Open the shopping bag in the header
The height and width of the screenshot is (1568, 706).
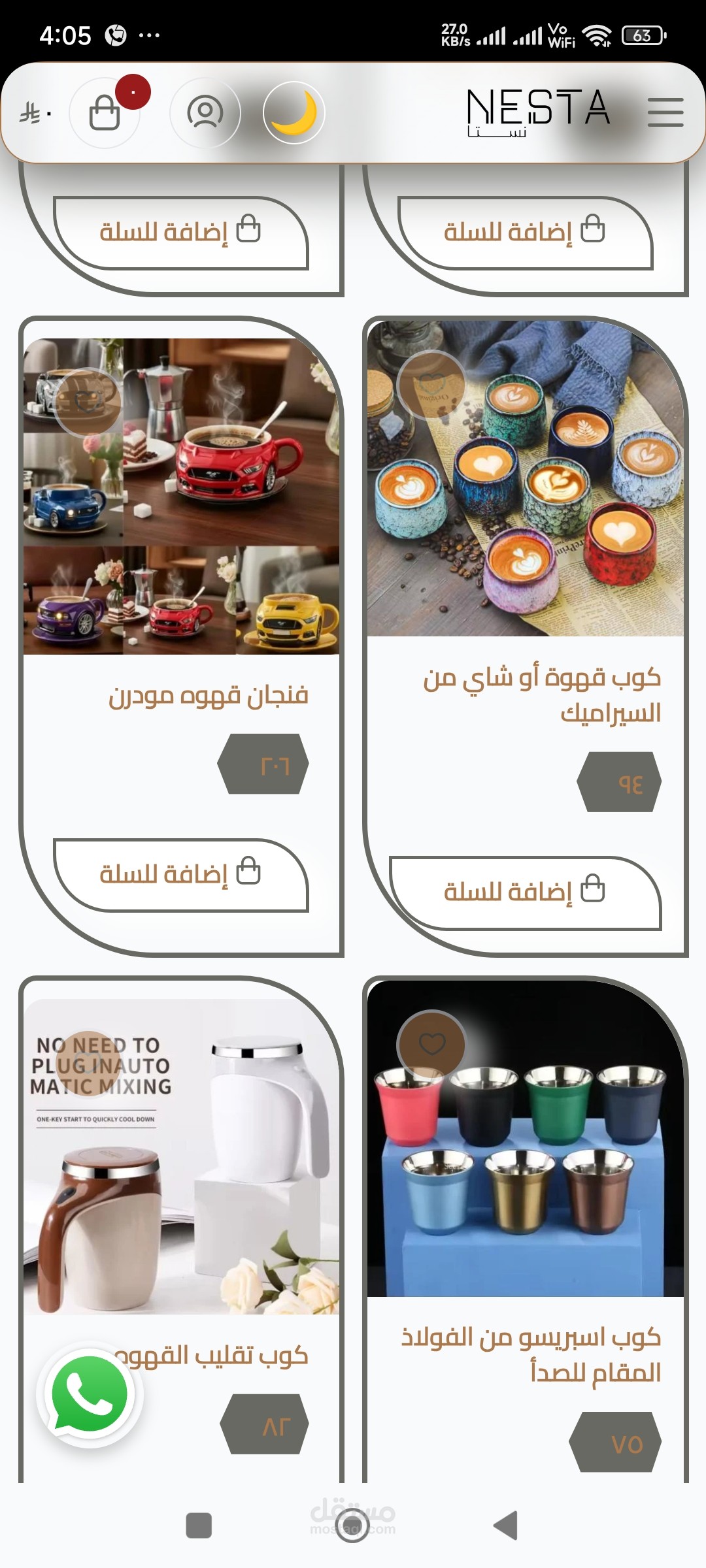click(105, 112)
